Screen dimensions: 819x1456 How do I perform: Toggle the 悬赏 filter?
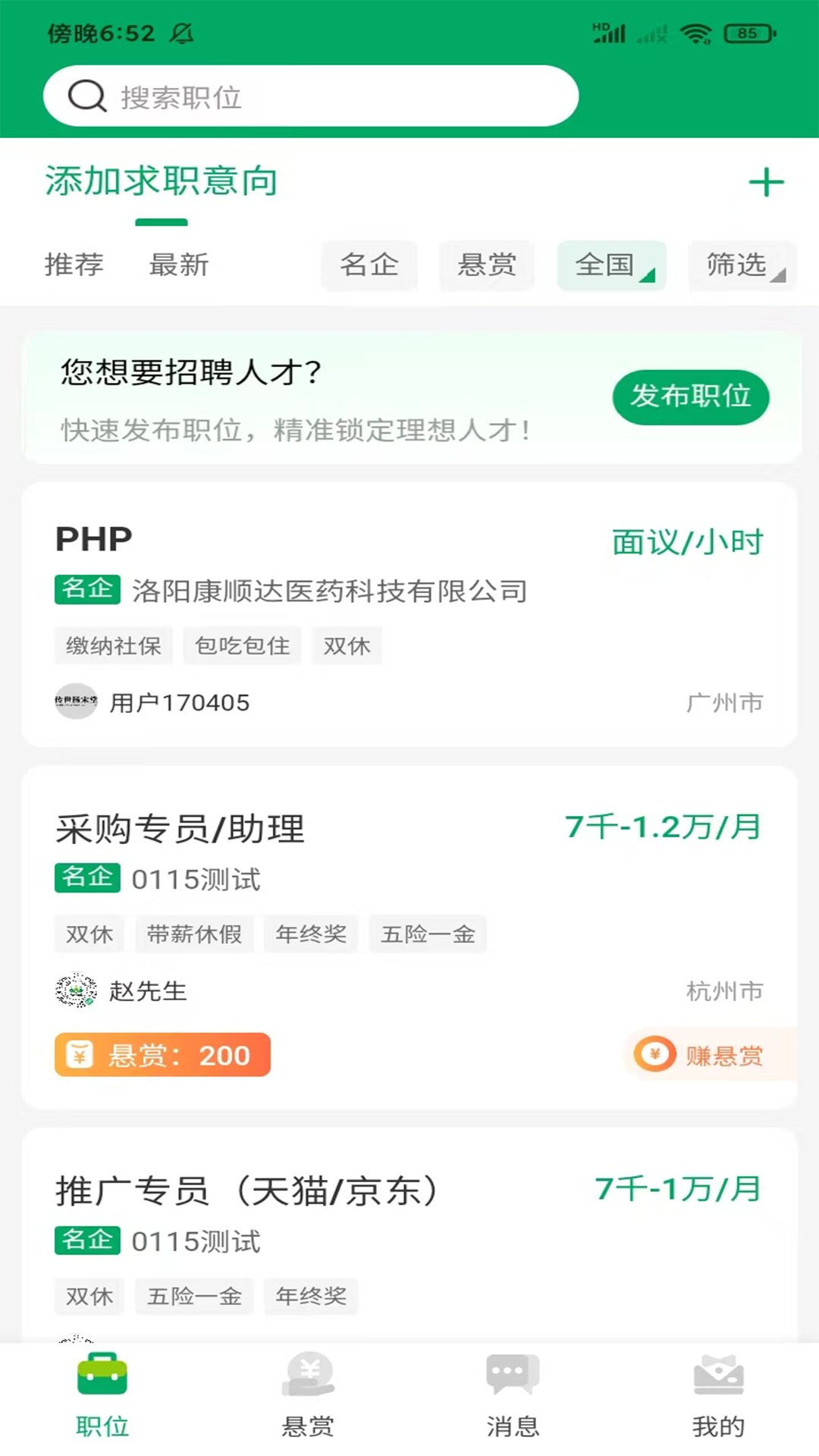click(487, 265)
